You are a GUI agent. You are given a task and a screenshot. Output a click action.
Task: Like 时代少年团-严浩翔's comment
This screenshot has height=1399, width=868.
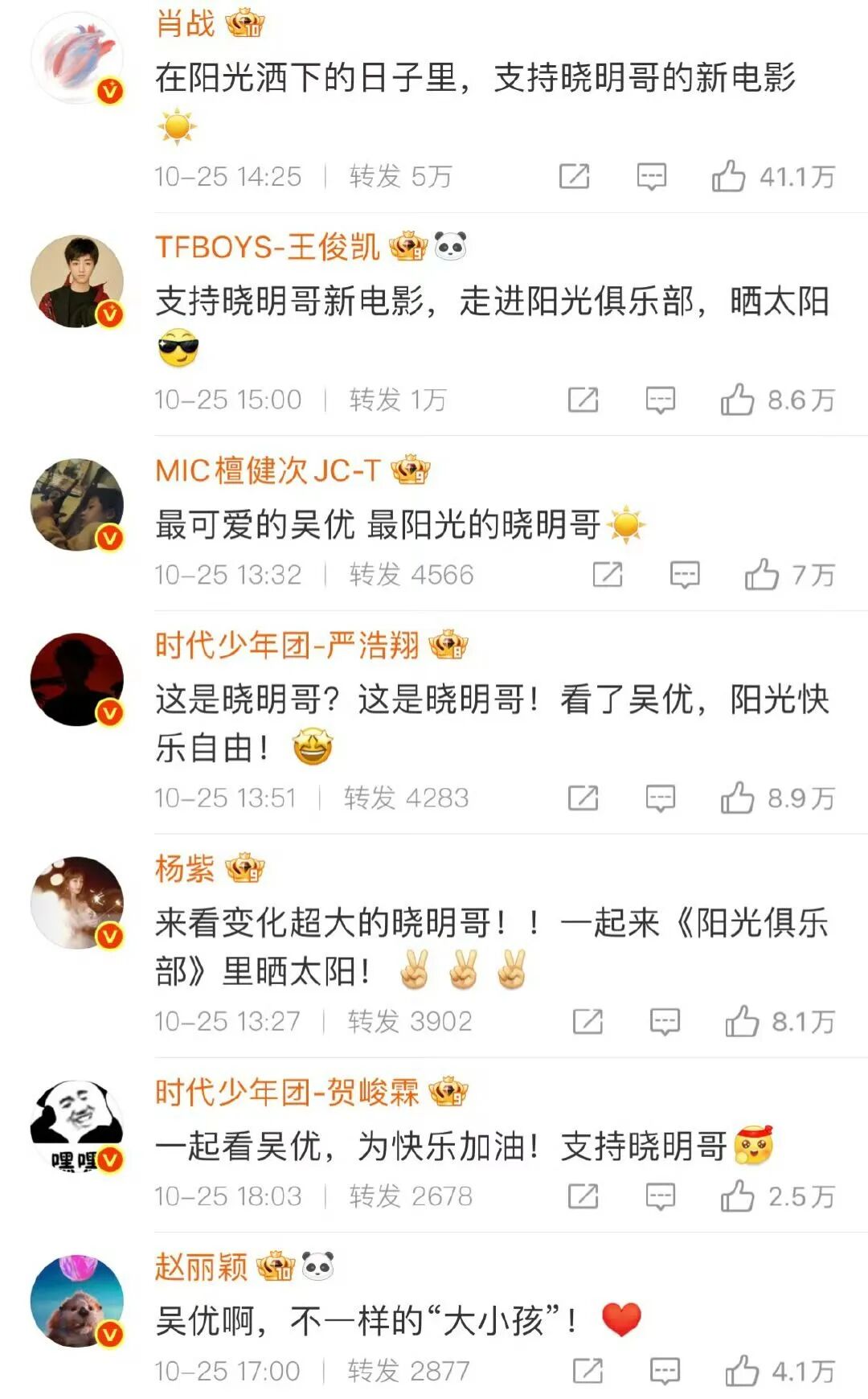click(x=737, y=798)
